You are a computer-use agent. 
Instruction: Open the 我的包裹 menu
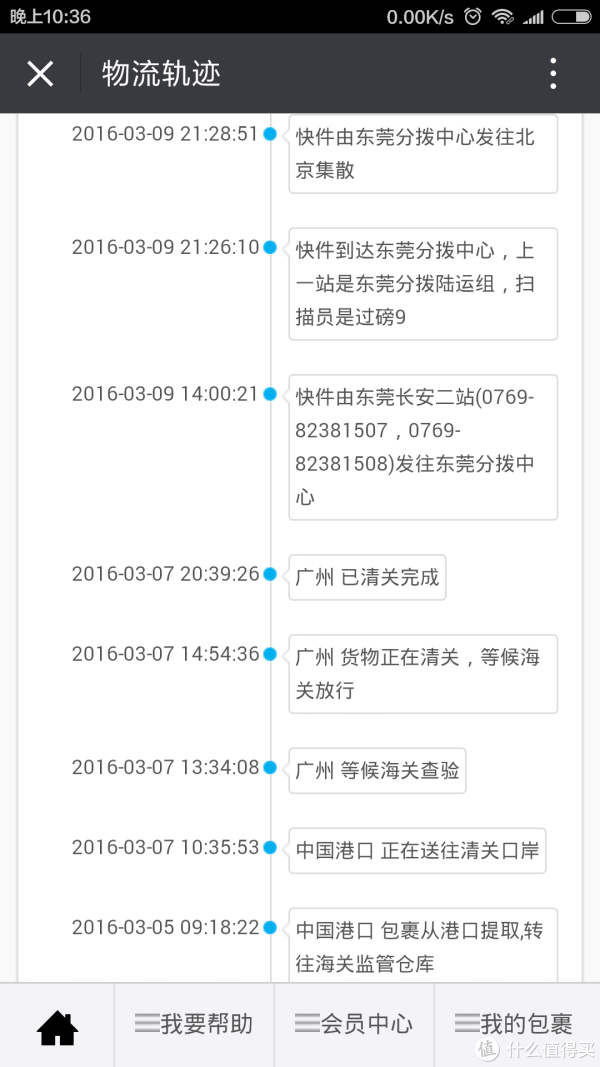[516, 1025]
